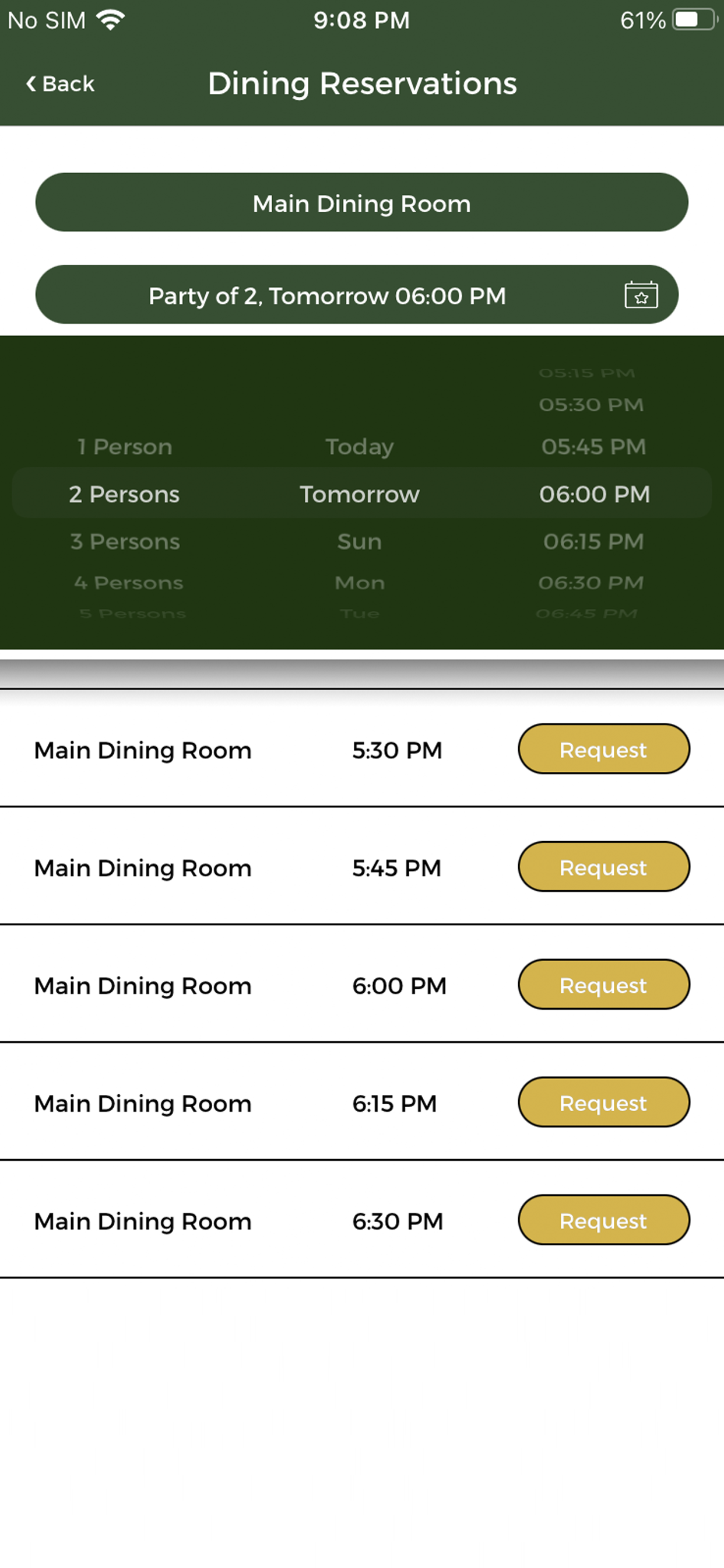Request the 6:15 PM reservation
724x1568 pixels.
603,1102
